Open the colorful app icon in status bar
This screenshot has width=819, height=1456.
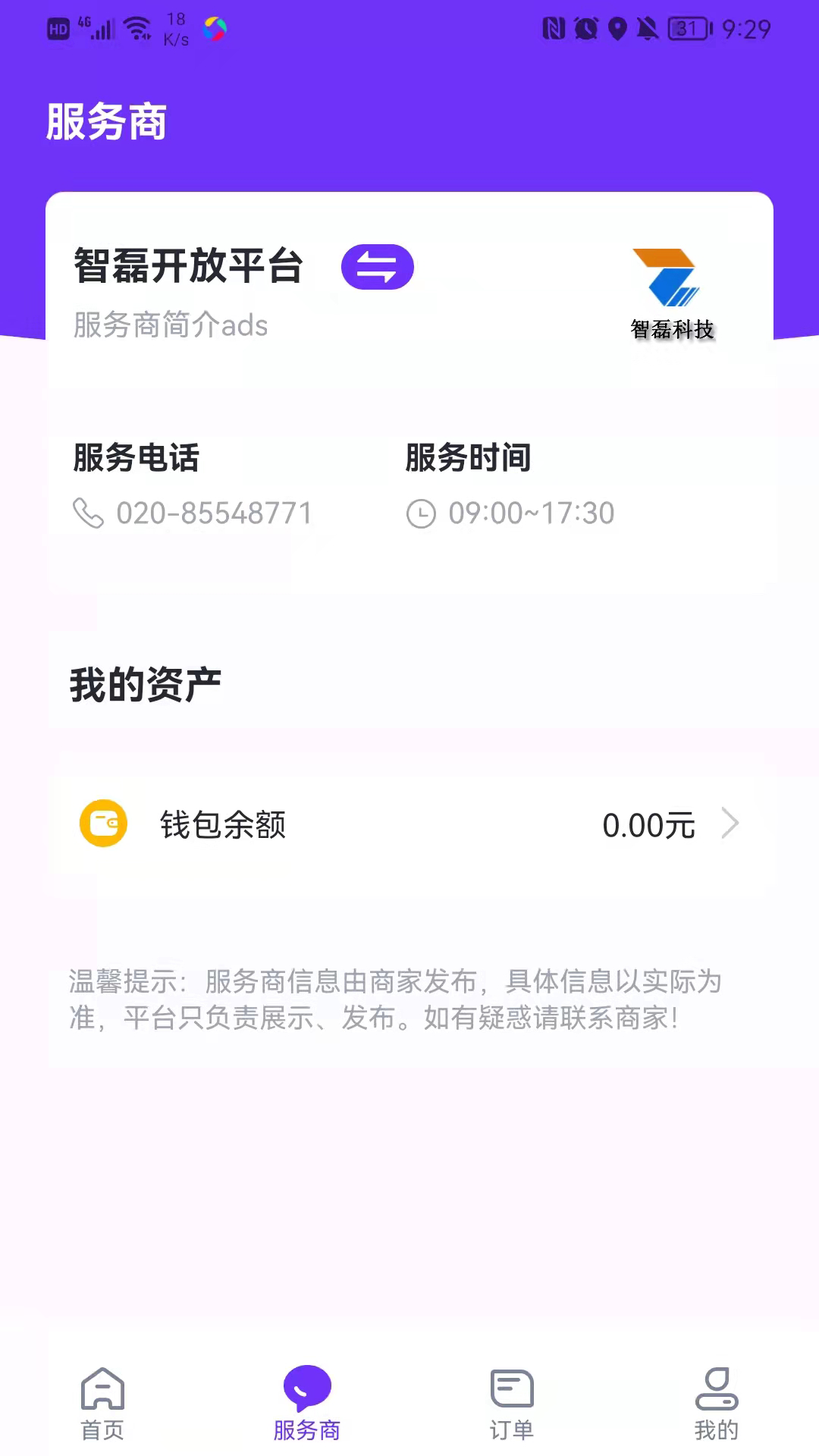click(215, 29)
